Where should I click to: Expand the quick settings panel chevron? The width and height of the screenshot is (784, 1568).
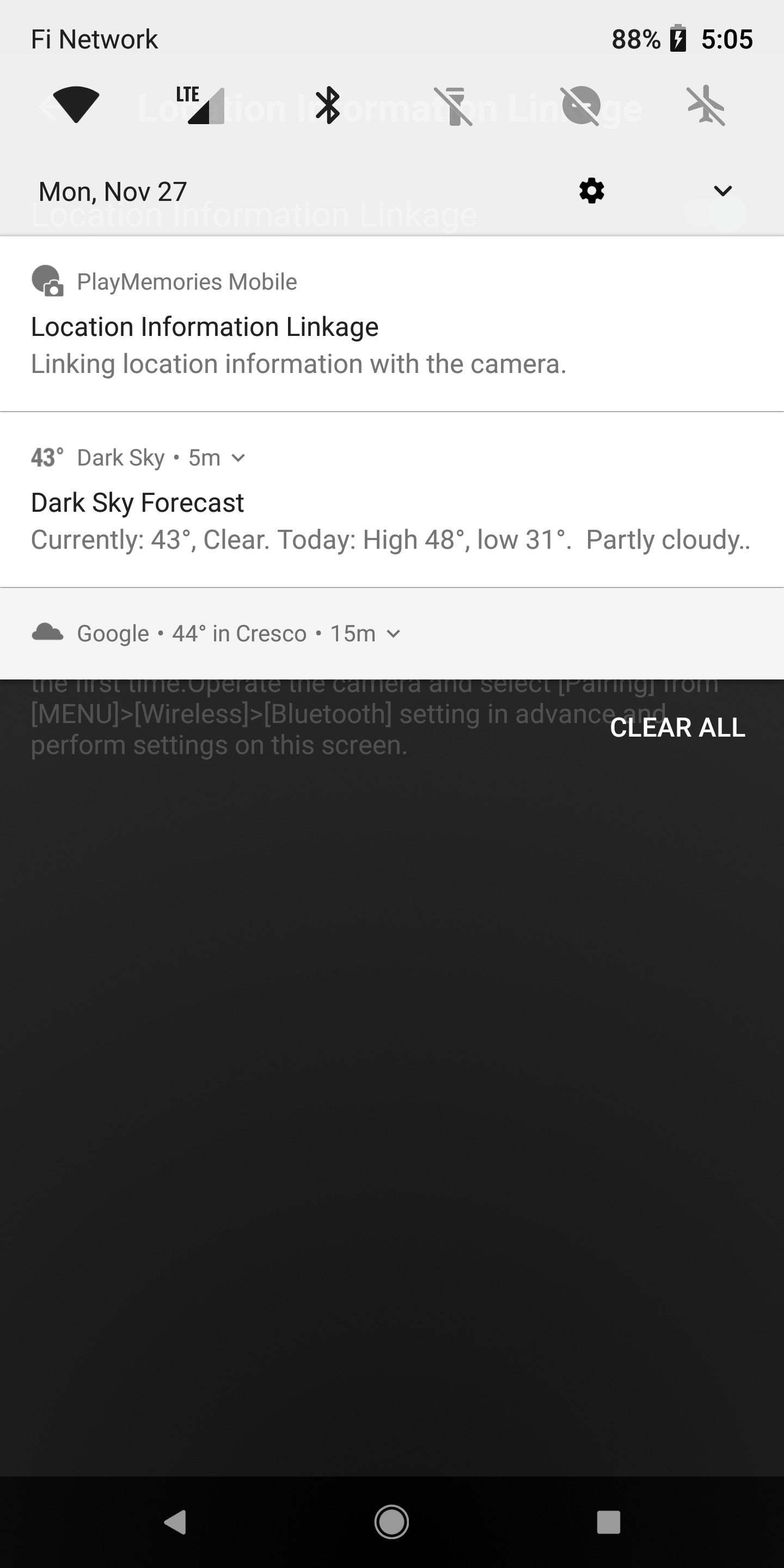pos(722,191)
